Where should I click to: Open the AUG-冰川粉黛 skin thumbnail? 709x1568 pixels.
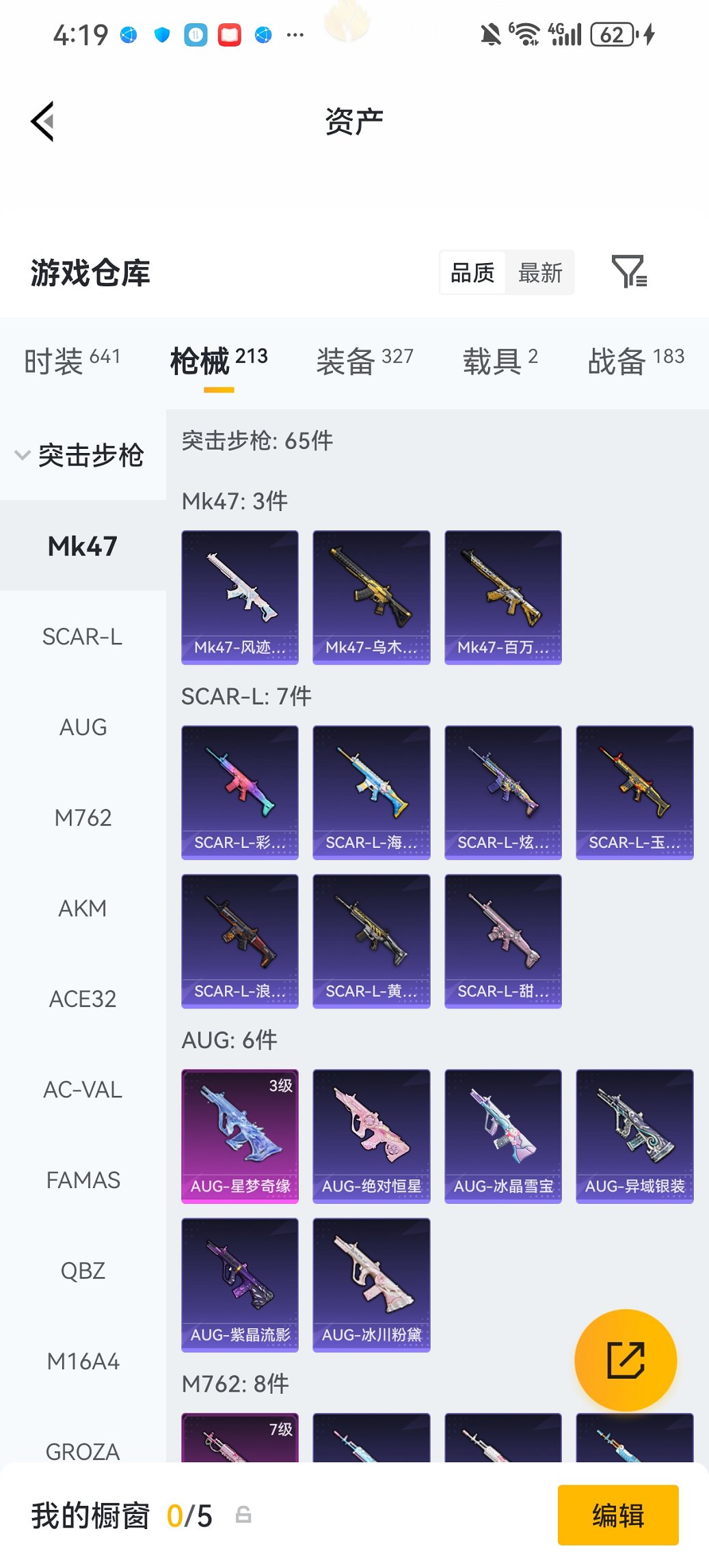[371, 1284]
